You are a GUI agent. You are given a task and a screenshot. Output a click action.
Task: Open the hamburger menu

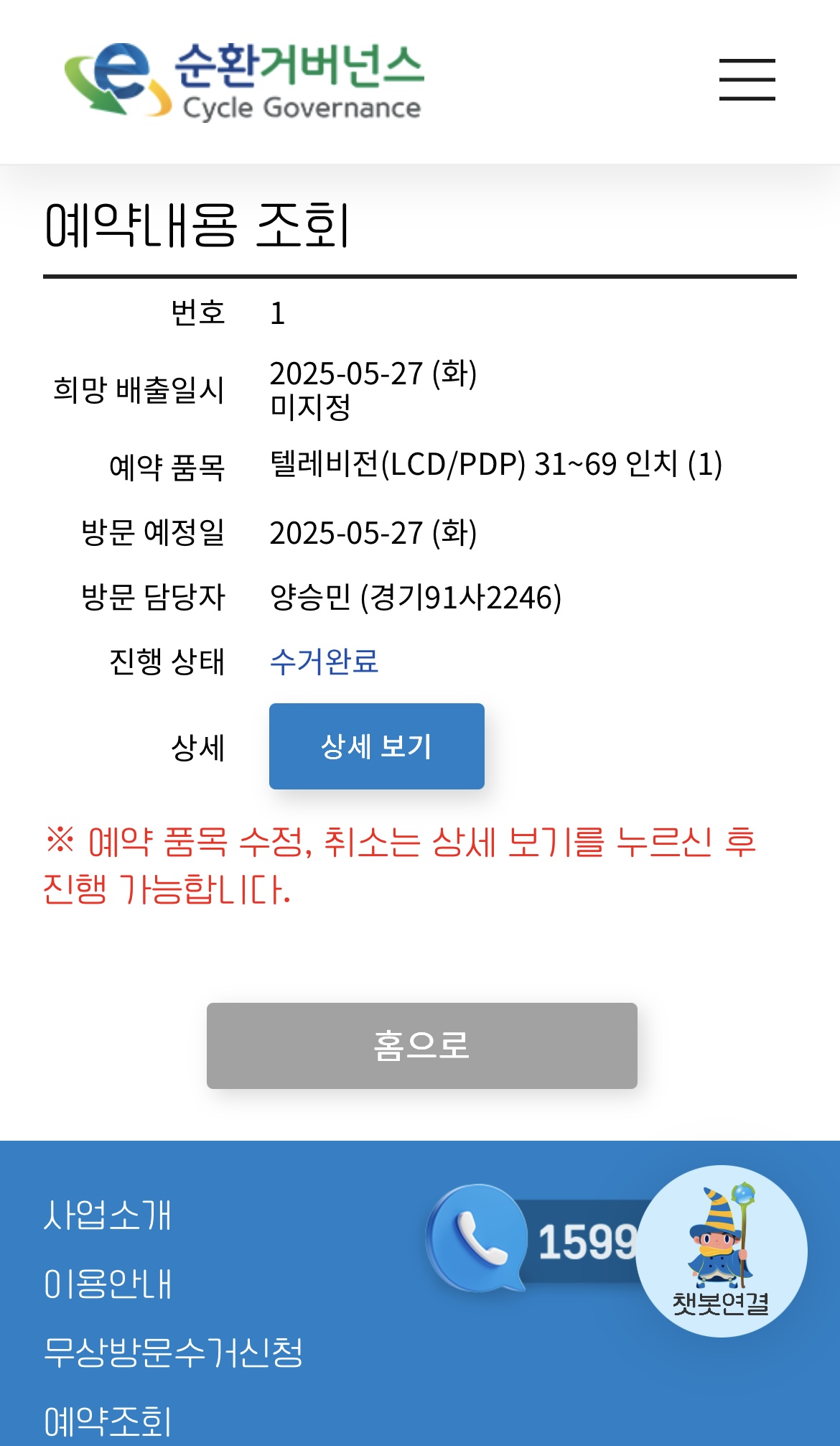[x=747, y=80]
